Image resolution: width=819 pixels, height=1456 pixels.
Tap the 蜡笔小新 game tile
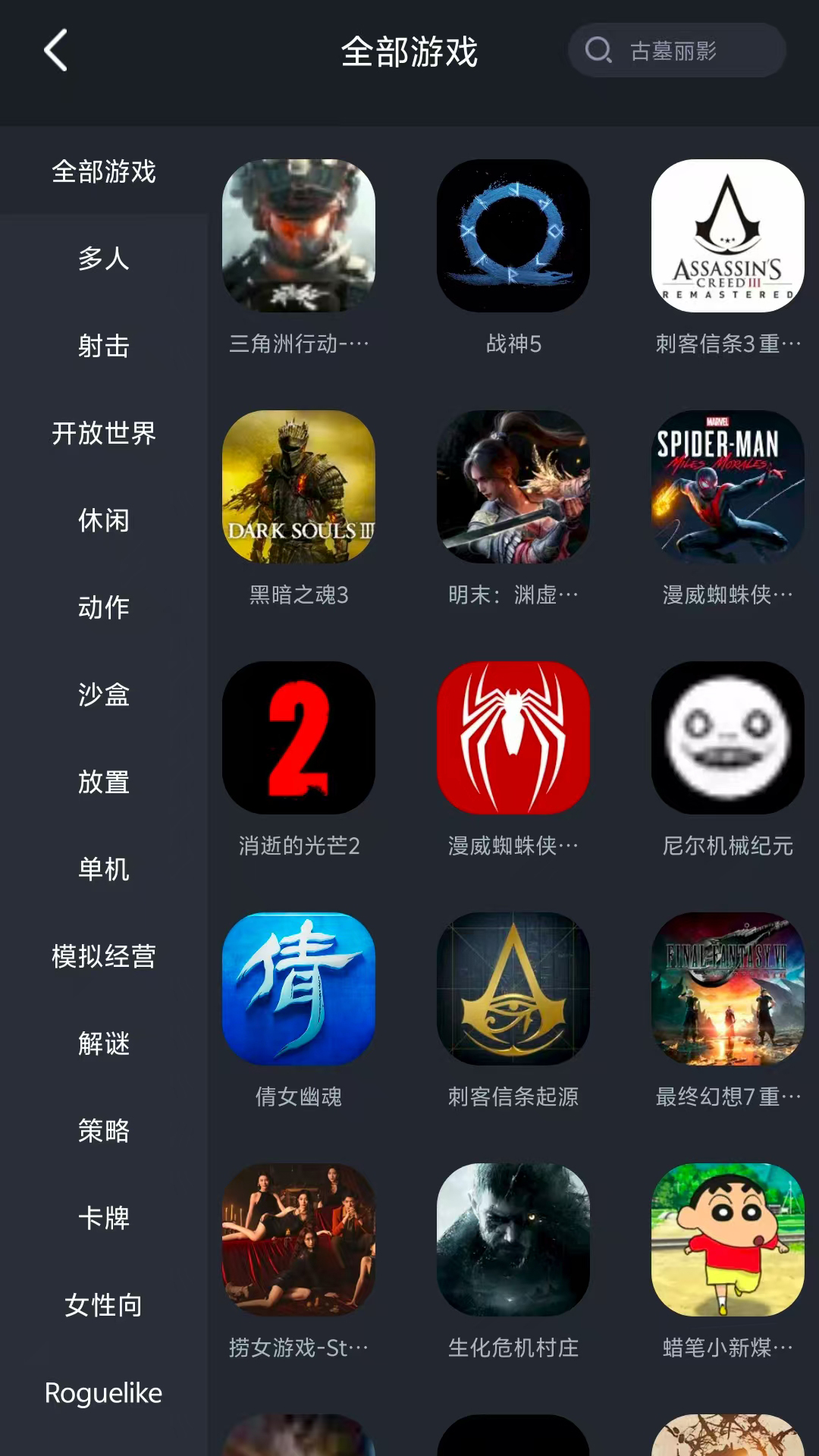(x=728, y=1240)
